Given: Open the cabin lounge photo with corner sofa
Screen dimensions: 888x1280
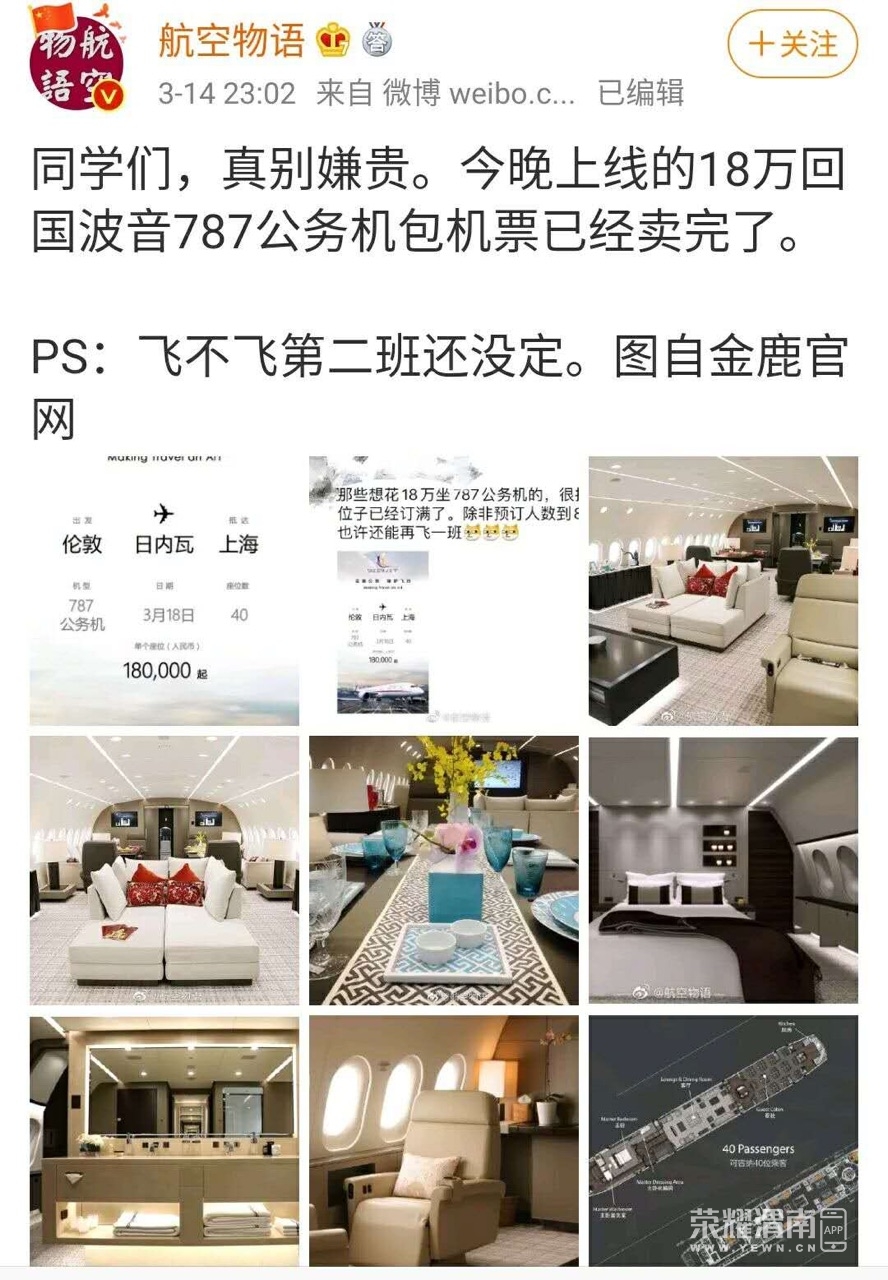Looking at the screenshot, I should (x=722, y=590).
